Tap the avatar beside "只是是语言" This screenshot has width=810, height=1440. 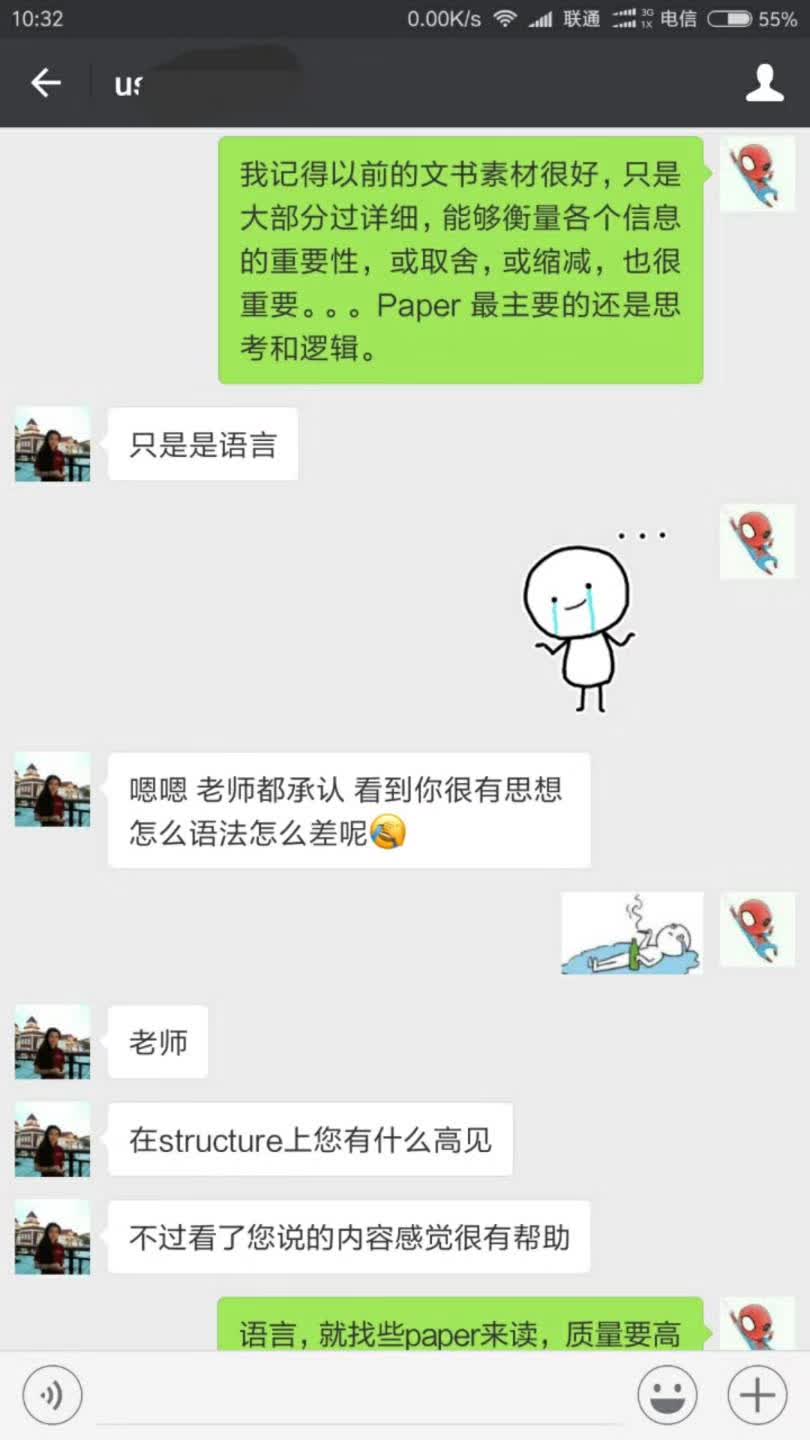coord(52,444)
